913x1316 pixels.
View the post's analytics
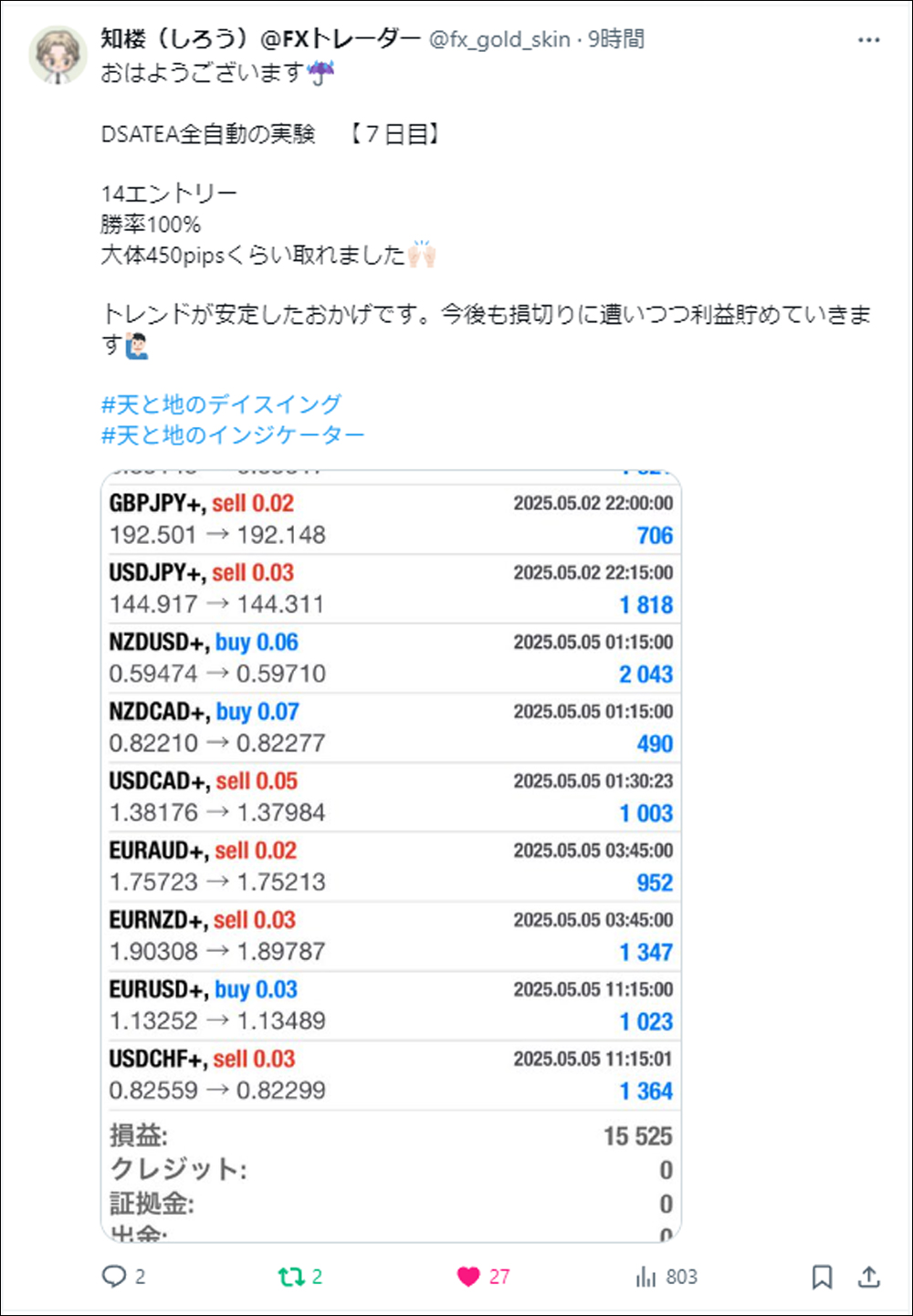point(646,1276)
